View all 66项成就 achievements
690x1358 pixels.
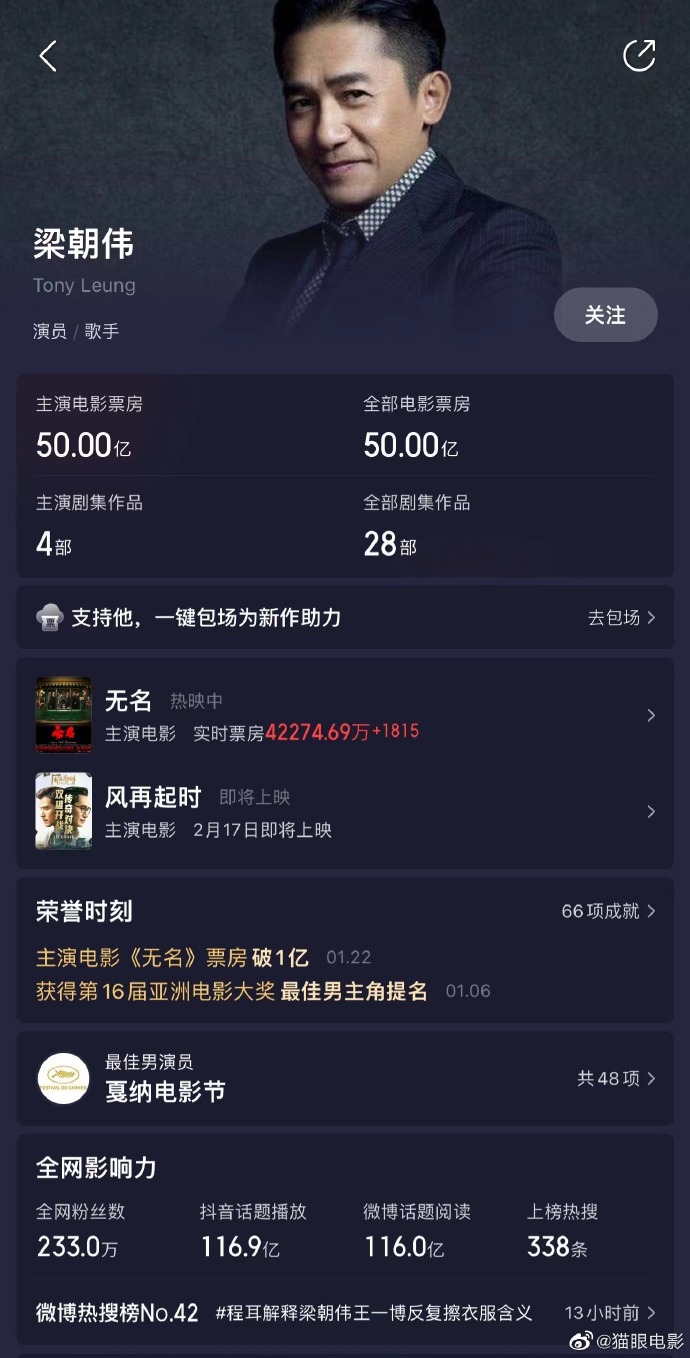pyautogui.click(x=608, y=911)
